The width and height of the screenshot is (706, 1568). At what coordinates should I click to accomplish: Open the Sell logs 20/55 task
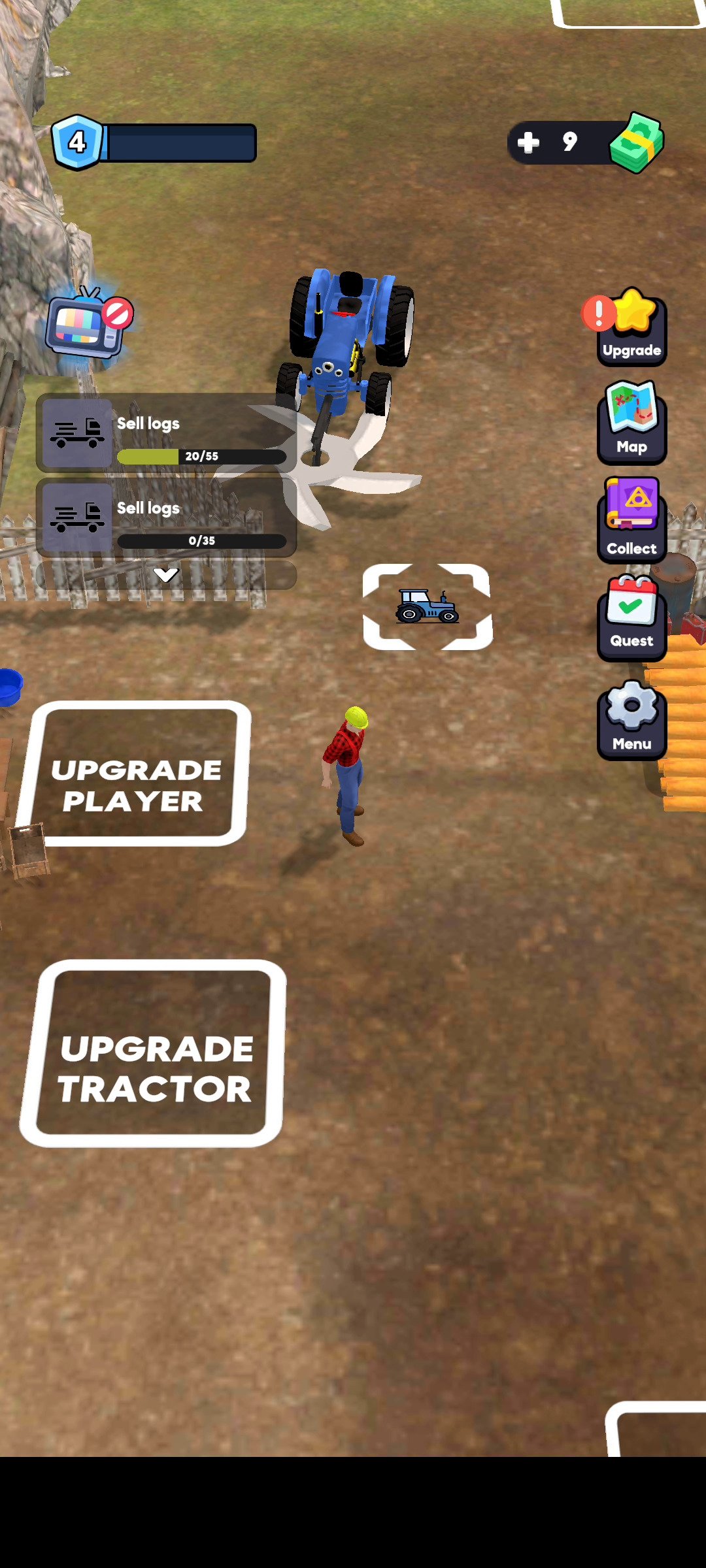click(166, 433)
